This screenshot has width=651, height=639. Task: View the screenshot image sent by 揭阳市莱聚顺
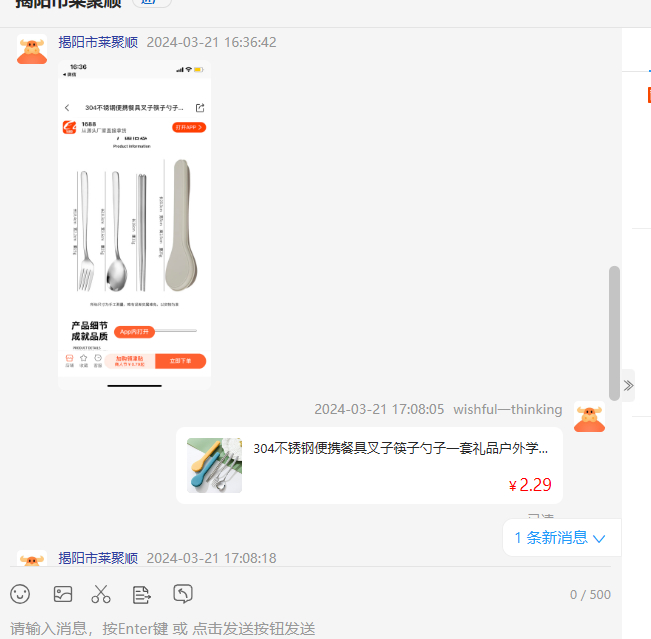click(x=134, y=225)
